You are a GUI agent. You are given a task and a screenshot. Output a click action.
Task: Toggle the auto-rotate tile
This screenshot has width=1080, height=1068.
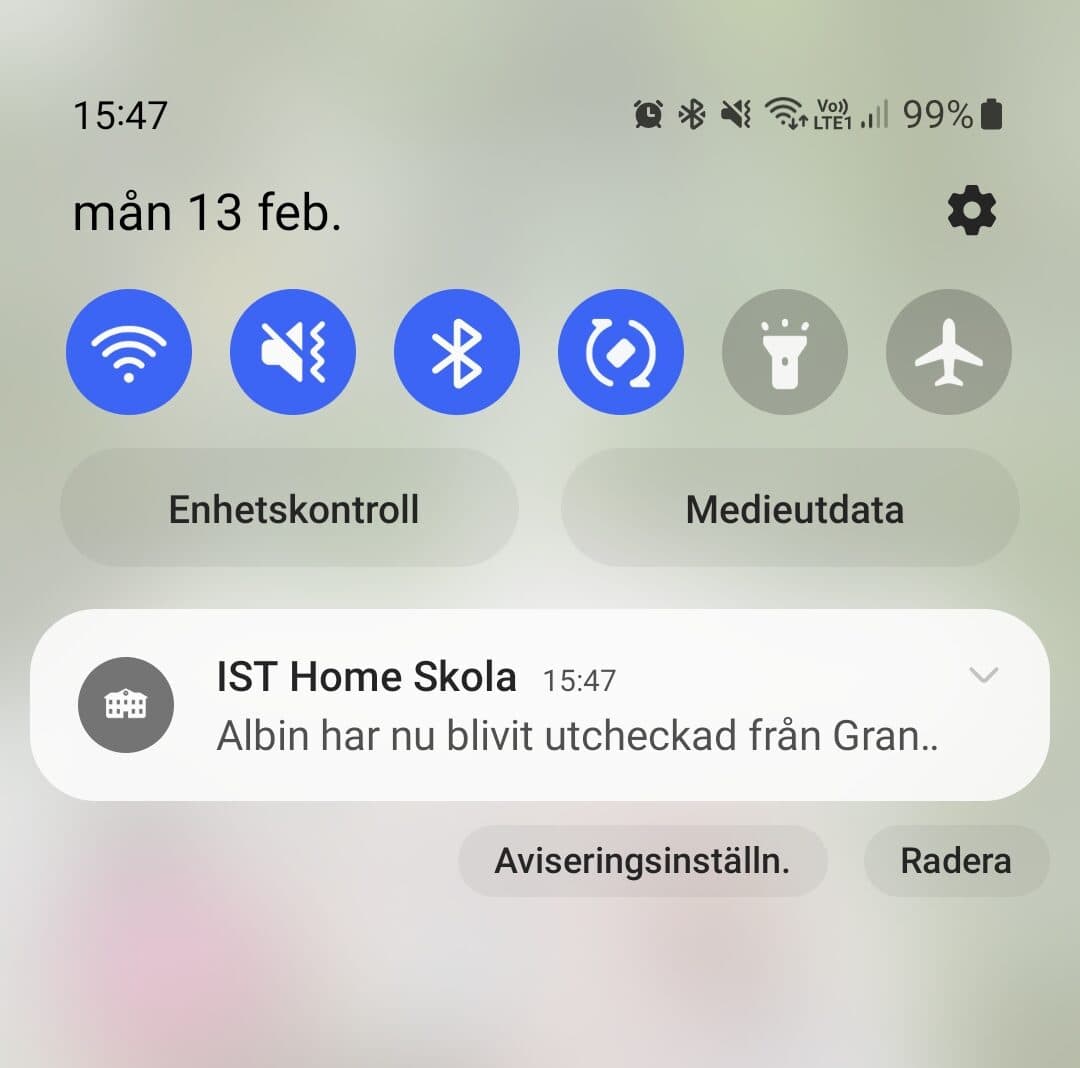click(x=621, y=352)
